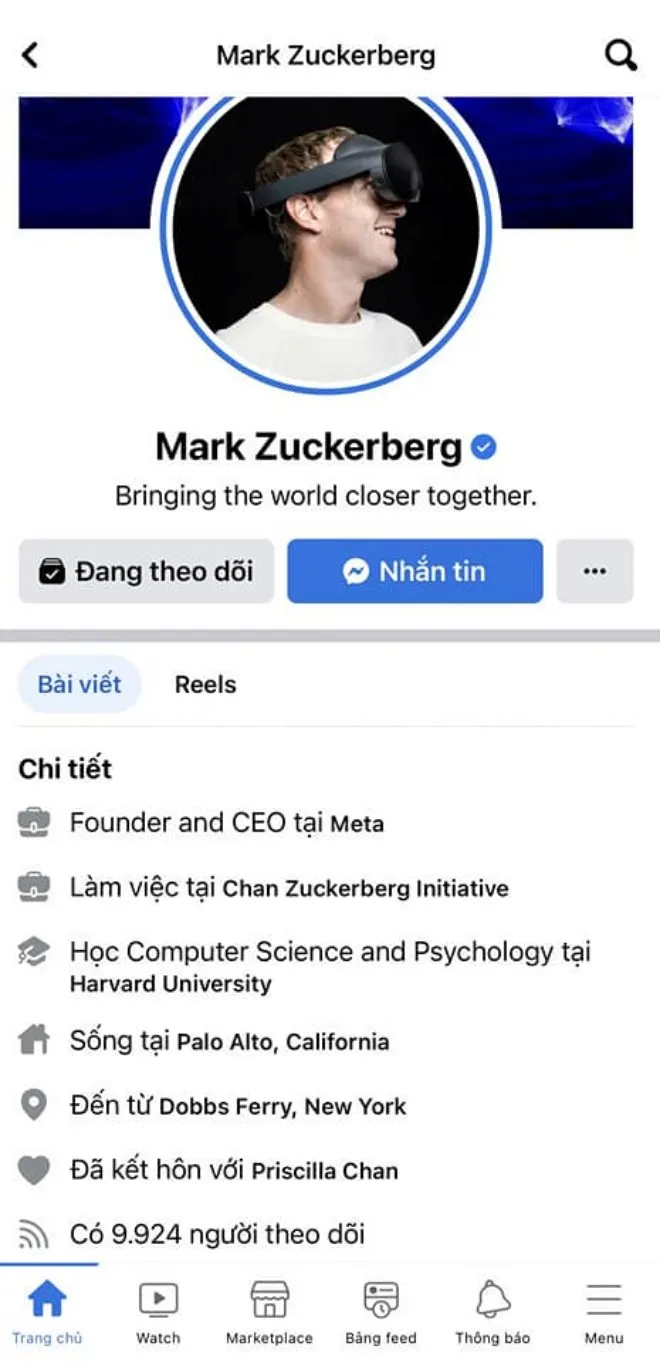Open the Meta workplace link

click(357, 824)
